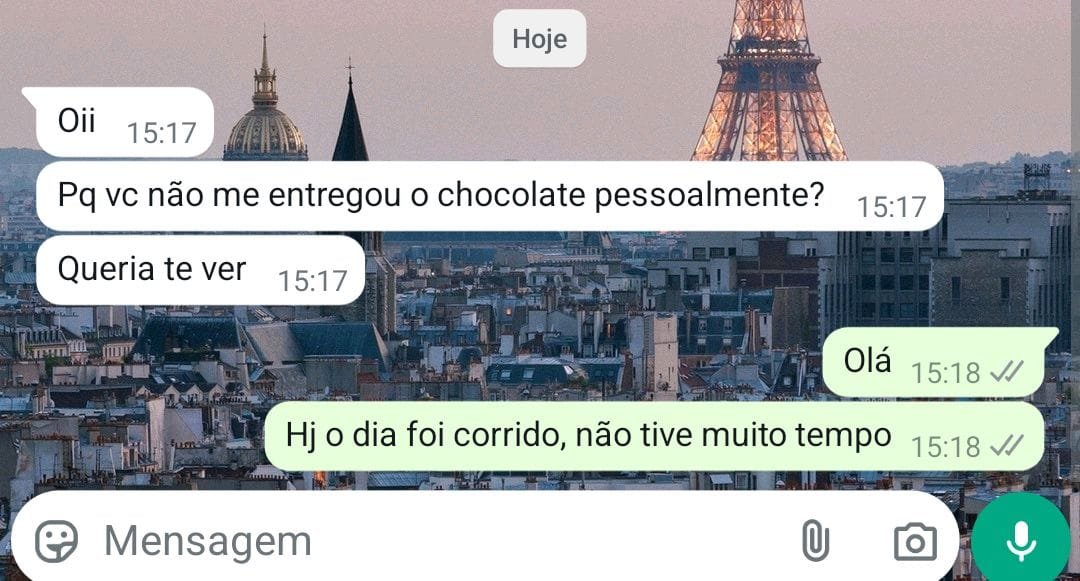Open the camera from the message bar
This screenshot has height=581, width=1080.
914,542
